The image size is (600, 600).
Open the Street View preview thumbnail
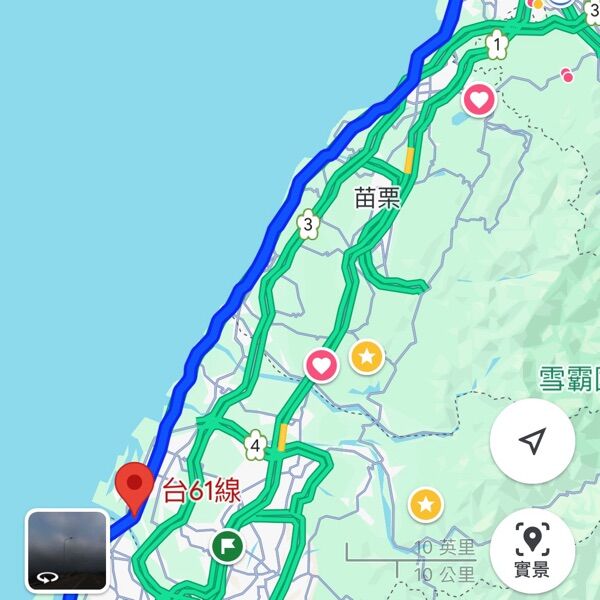66,551
